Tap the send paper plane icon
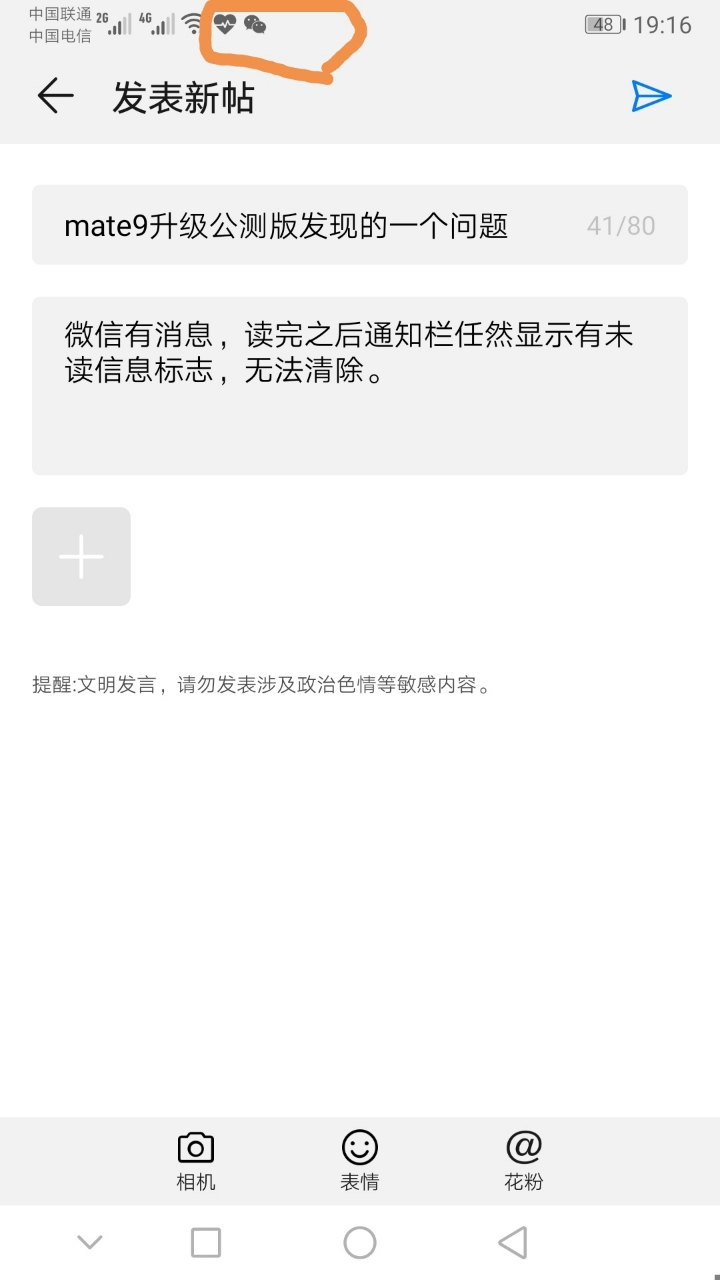The width and height of the screenshot is (720, 1280). pyautogui.click(x=652, y=95)
